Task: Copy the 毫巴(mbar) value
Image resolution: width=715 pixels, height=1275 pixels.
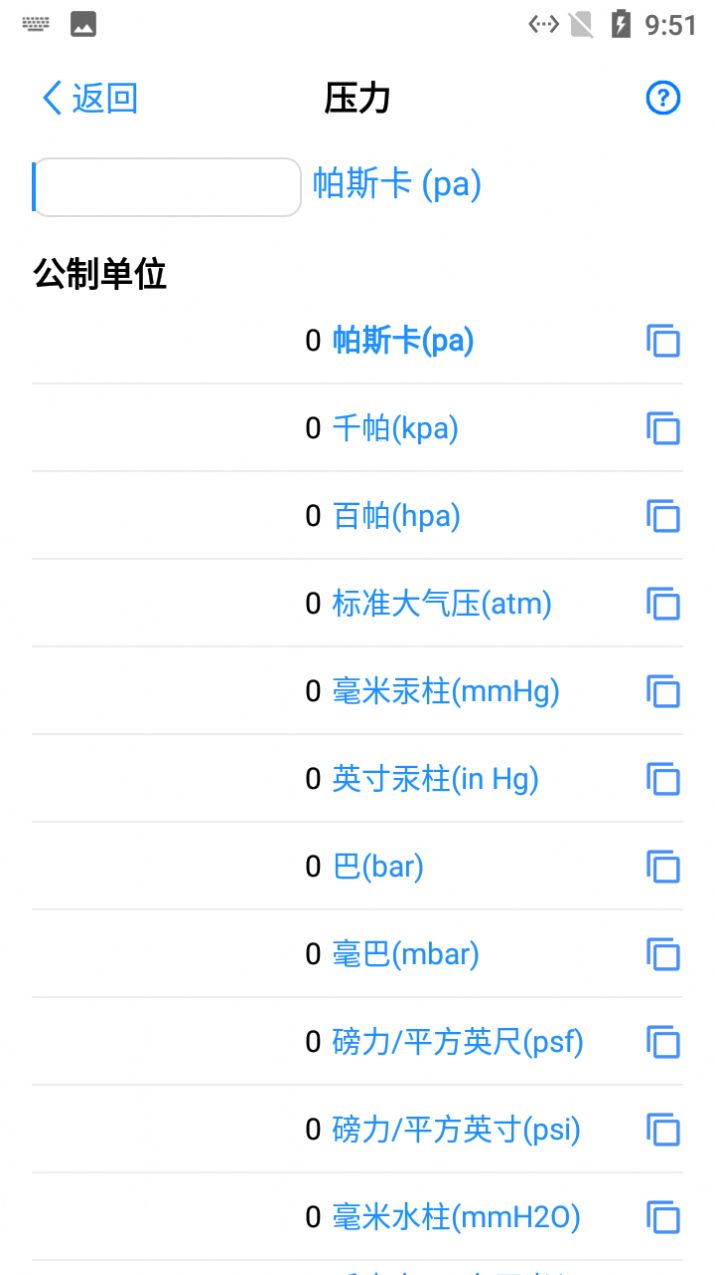Action: [x=662, y=955]
